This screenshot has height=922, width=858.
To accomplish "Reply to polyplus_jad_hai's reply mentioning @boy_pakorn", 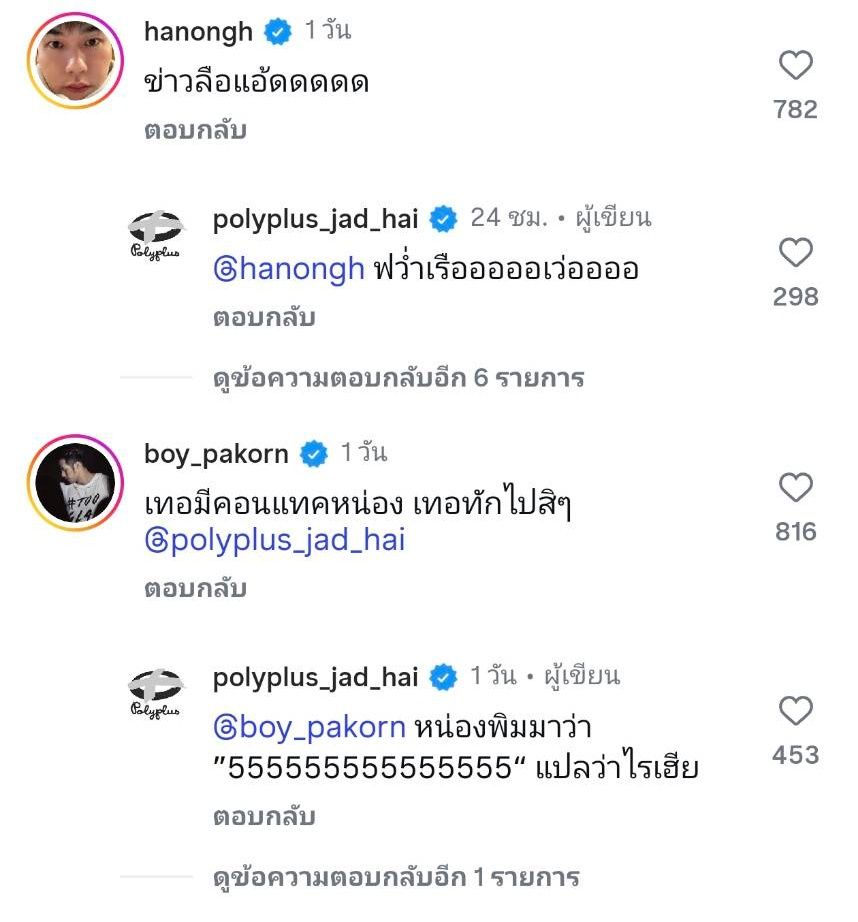I will point(264,817).
